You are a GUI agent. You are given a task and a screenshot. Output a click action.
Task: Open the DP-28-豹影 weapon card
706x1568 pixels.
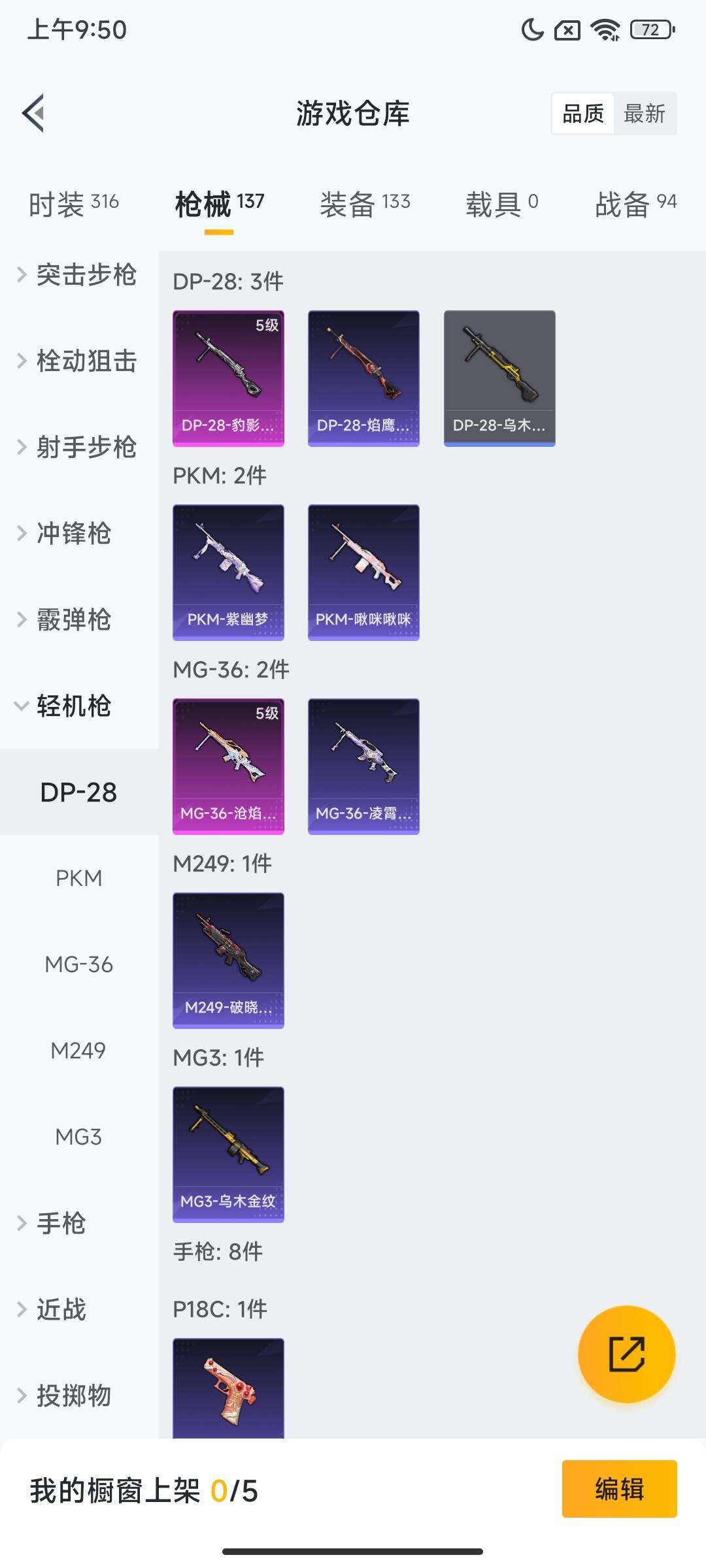228,378
